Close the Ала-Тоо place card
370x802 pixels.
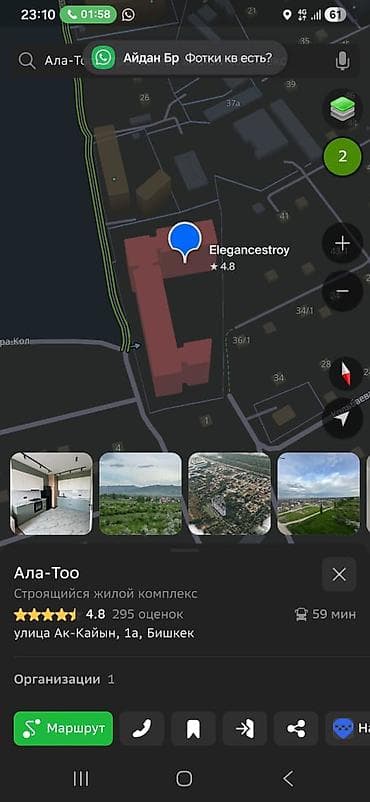(339, 574)
